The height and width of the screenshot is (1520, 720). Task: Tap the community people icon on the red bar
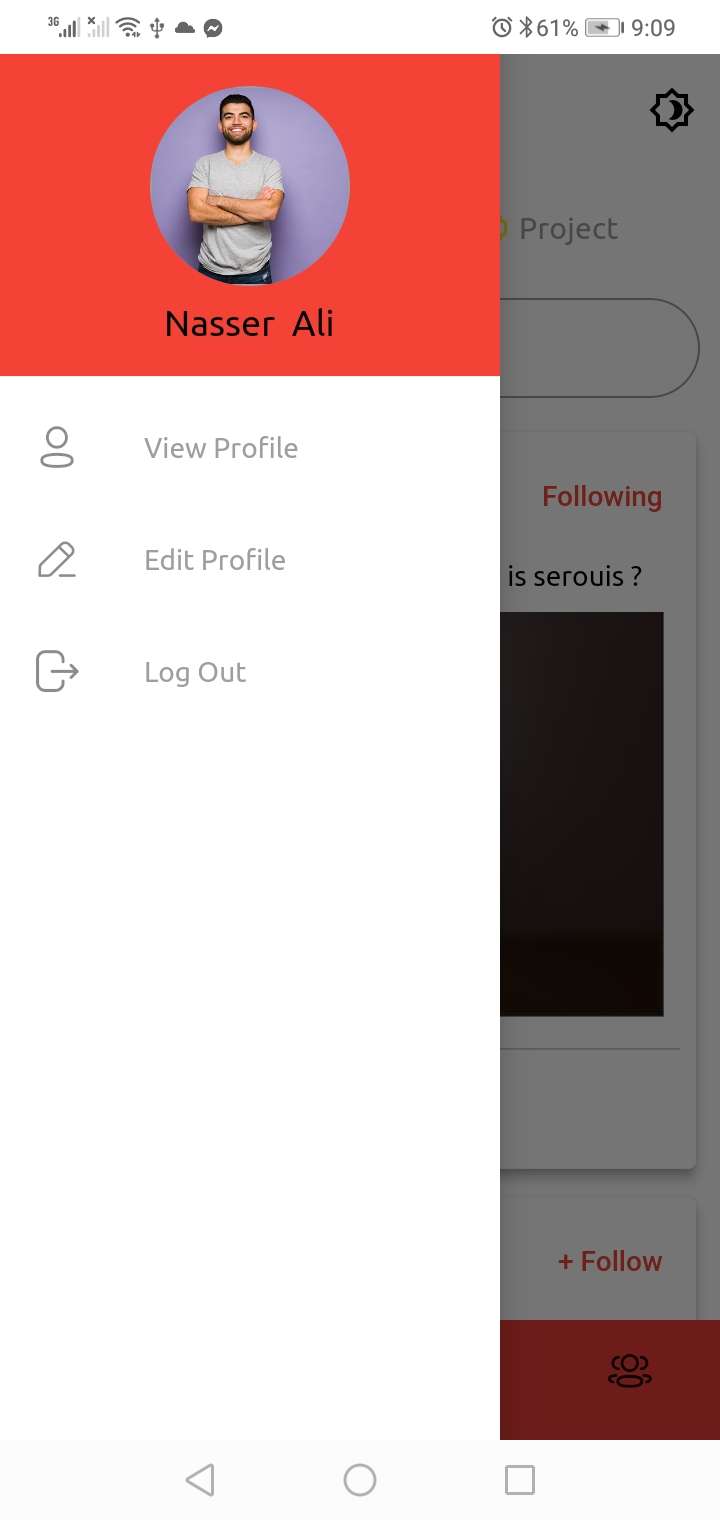click(x=628, y=1372)
